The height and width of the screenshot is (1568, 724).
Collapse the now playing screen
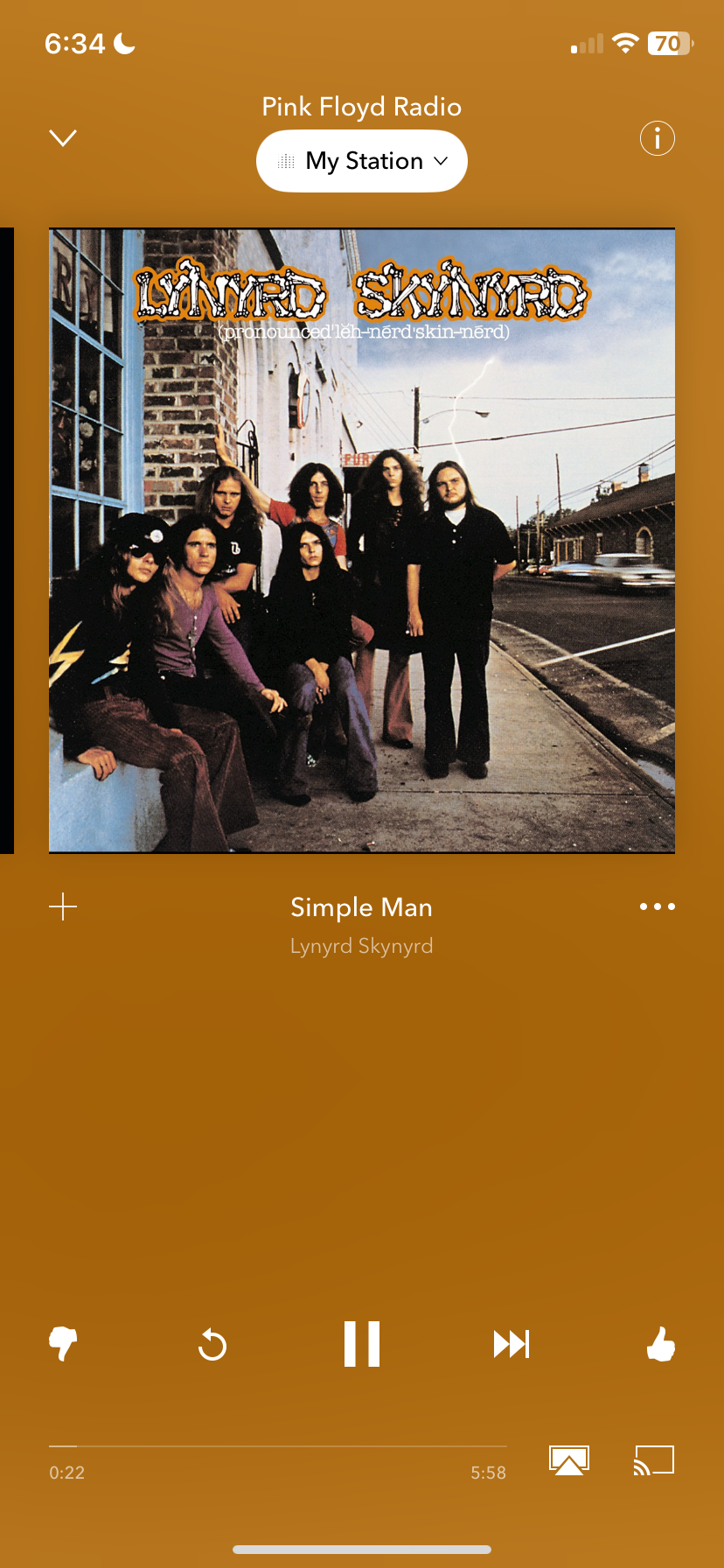(x=63, y=138)
